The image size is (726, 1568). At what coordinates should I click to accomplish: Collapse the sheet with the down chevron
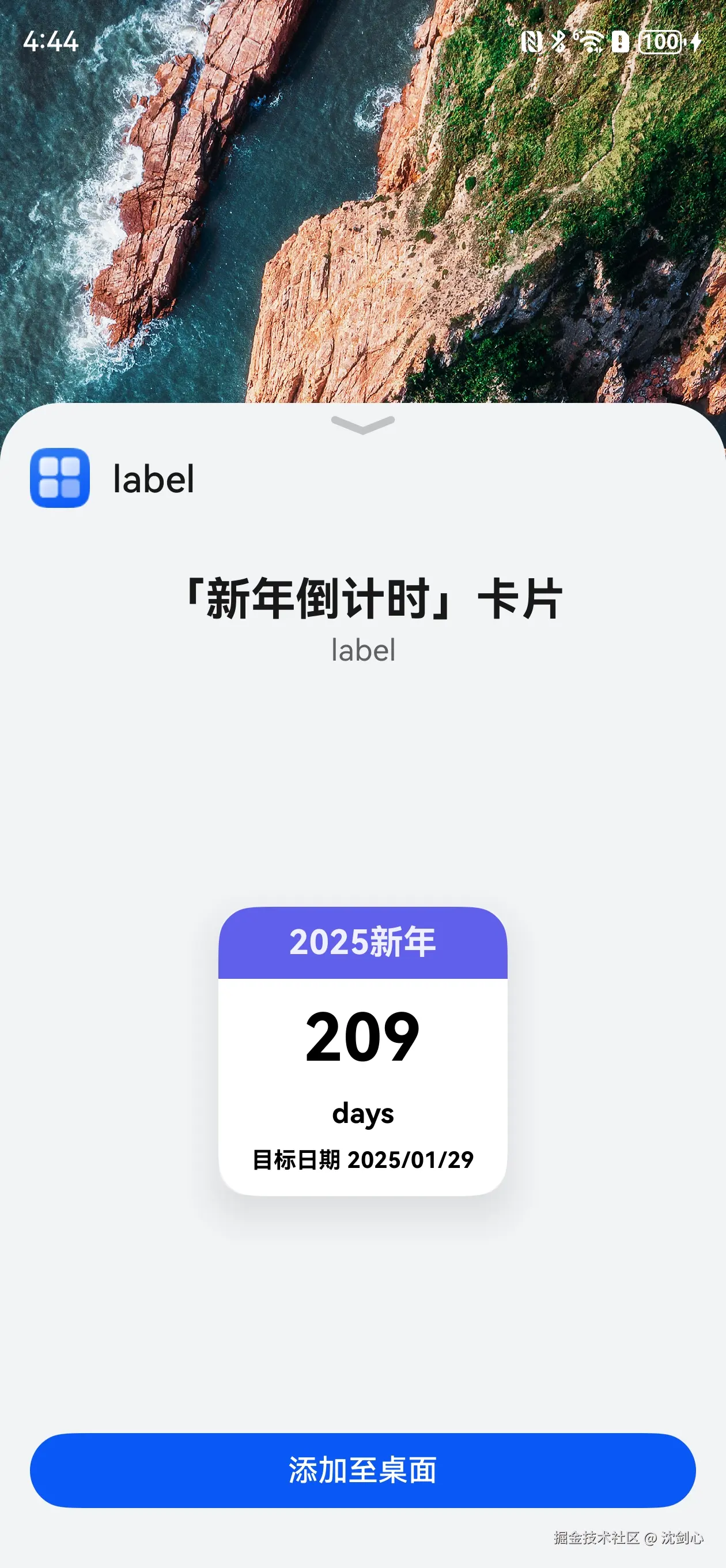tap(362, 424)
